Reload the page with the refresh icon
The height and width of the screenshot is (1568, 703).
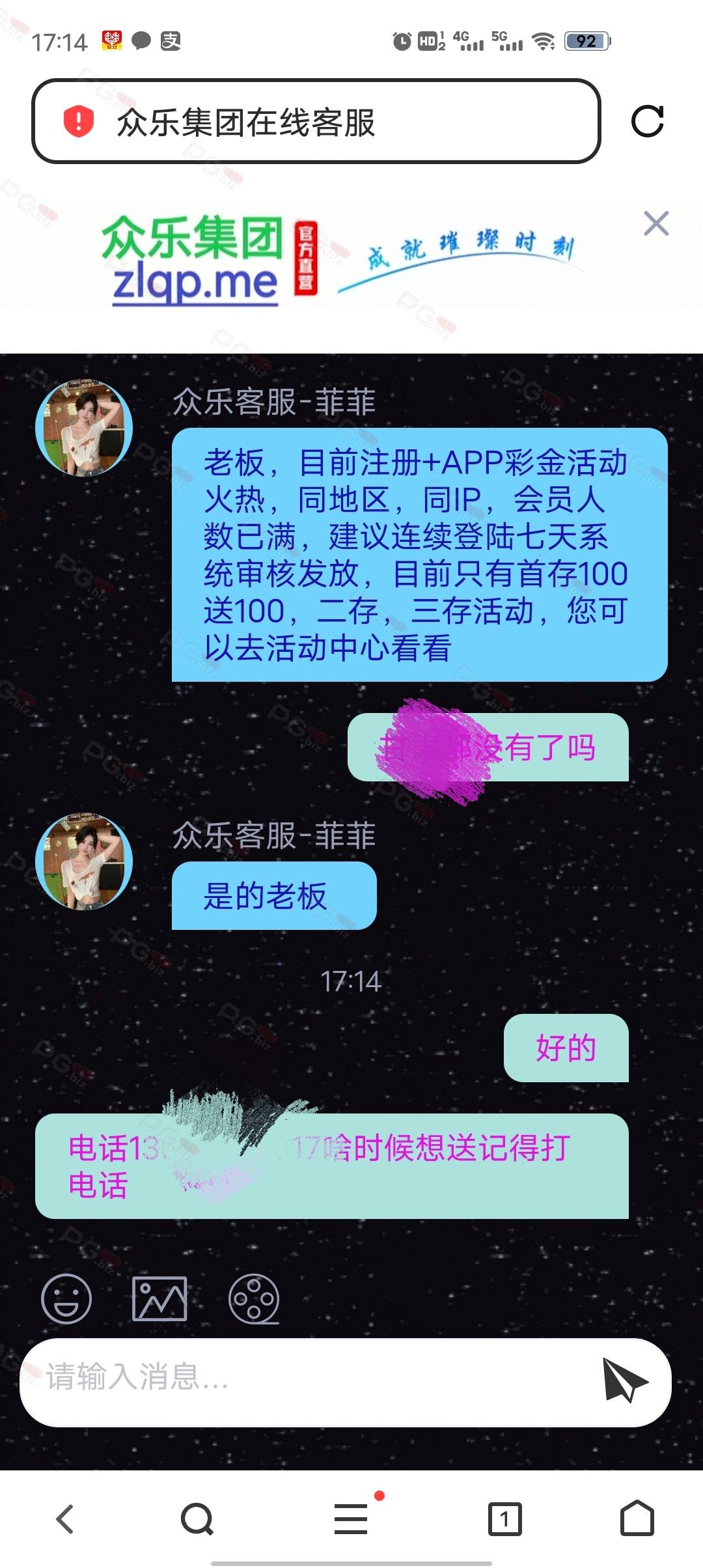pyautogui.click(x=647, y=121)
